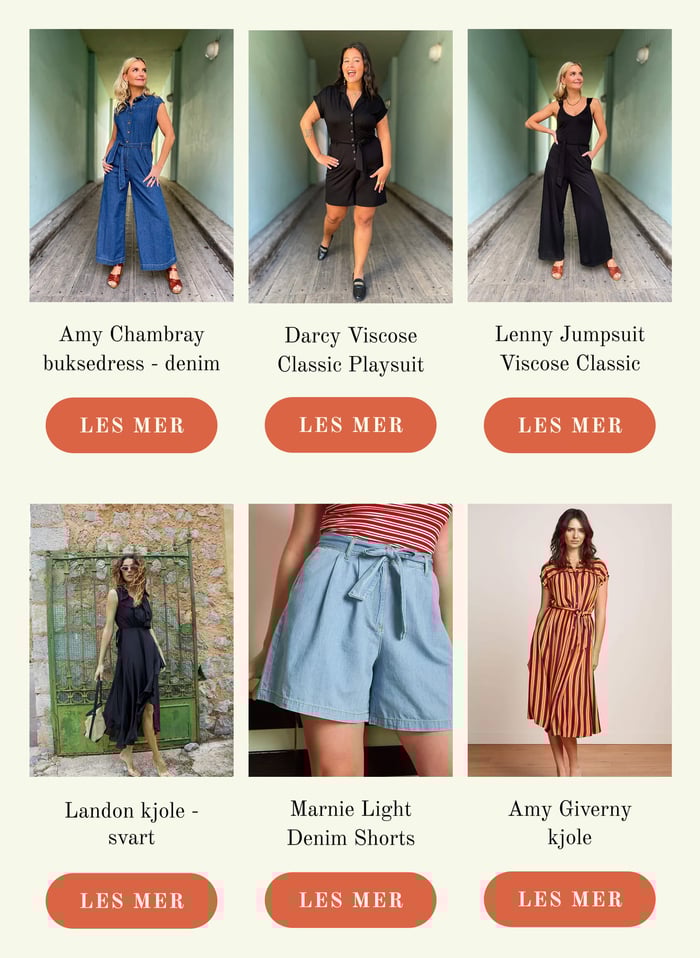Open the Darcy Viscose Classic Playsuit product photo
Image resolution: width=700 pixels, height=958 pixels.
point(350,165)
